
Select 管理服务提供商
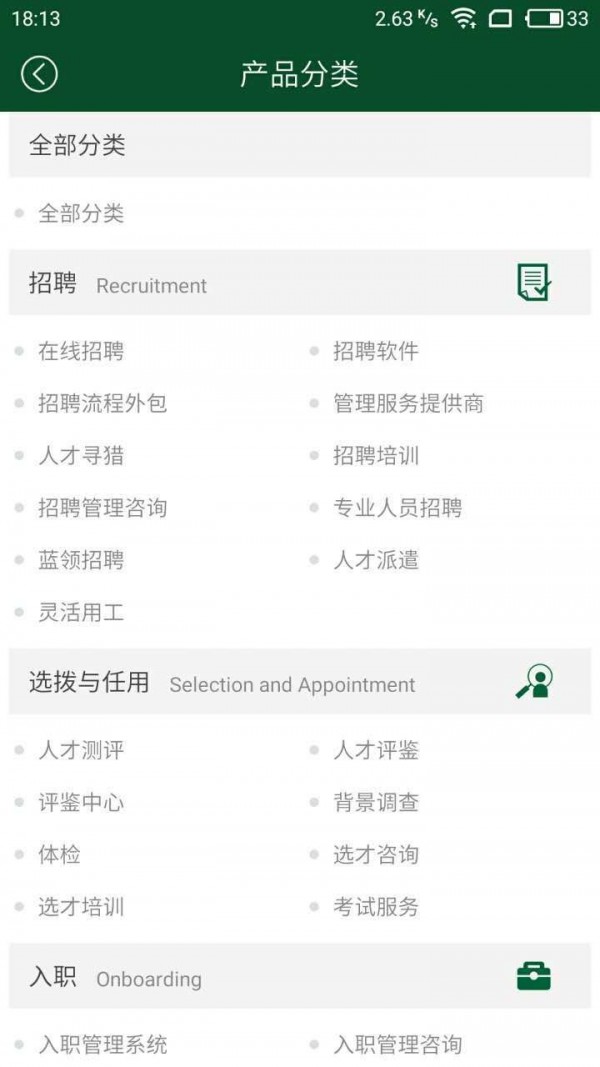(x=408, y=403)
